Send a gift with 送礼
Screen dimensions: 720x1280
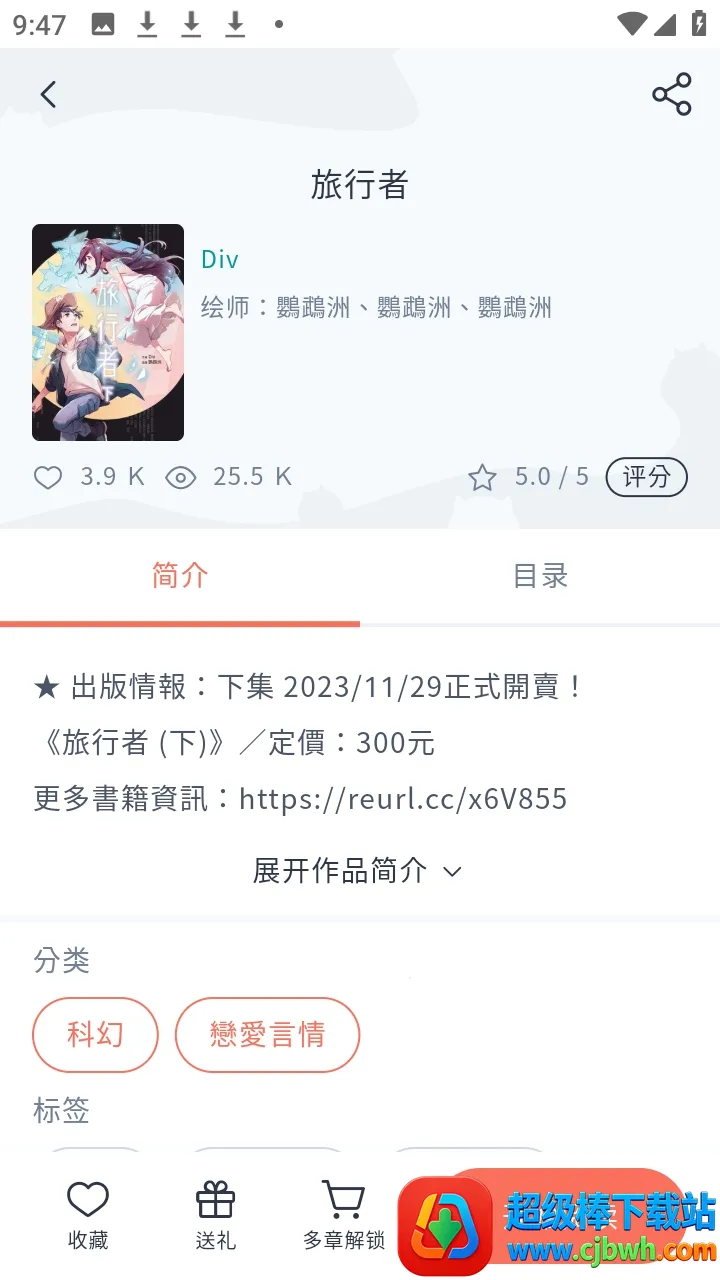tap(215, 1215)
